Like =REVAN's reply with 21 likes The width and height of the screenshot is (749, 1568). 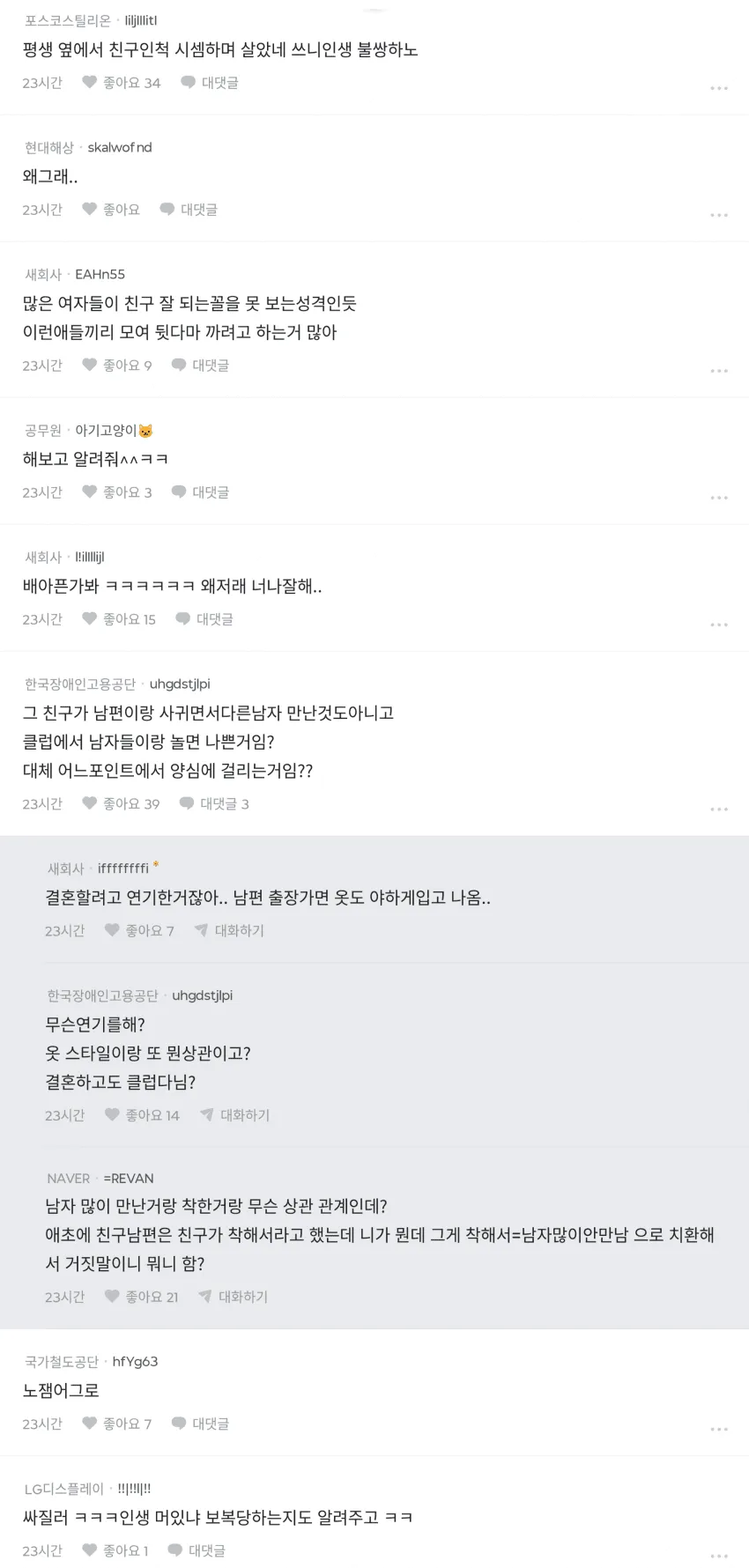[142, 1297]
